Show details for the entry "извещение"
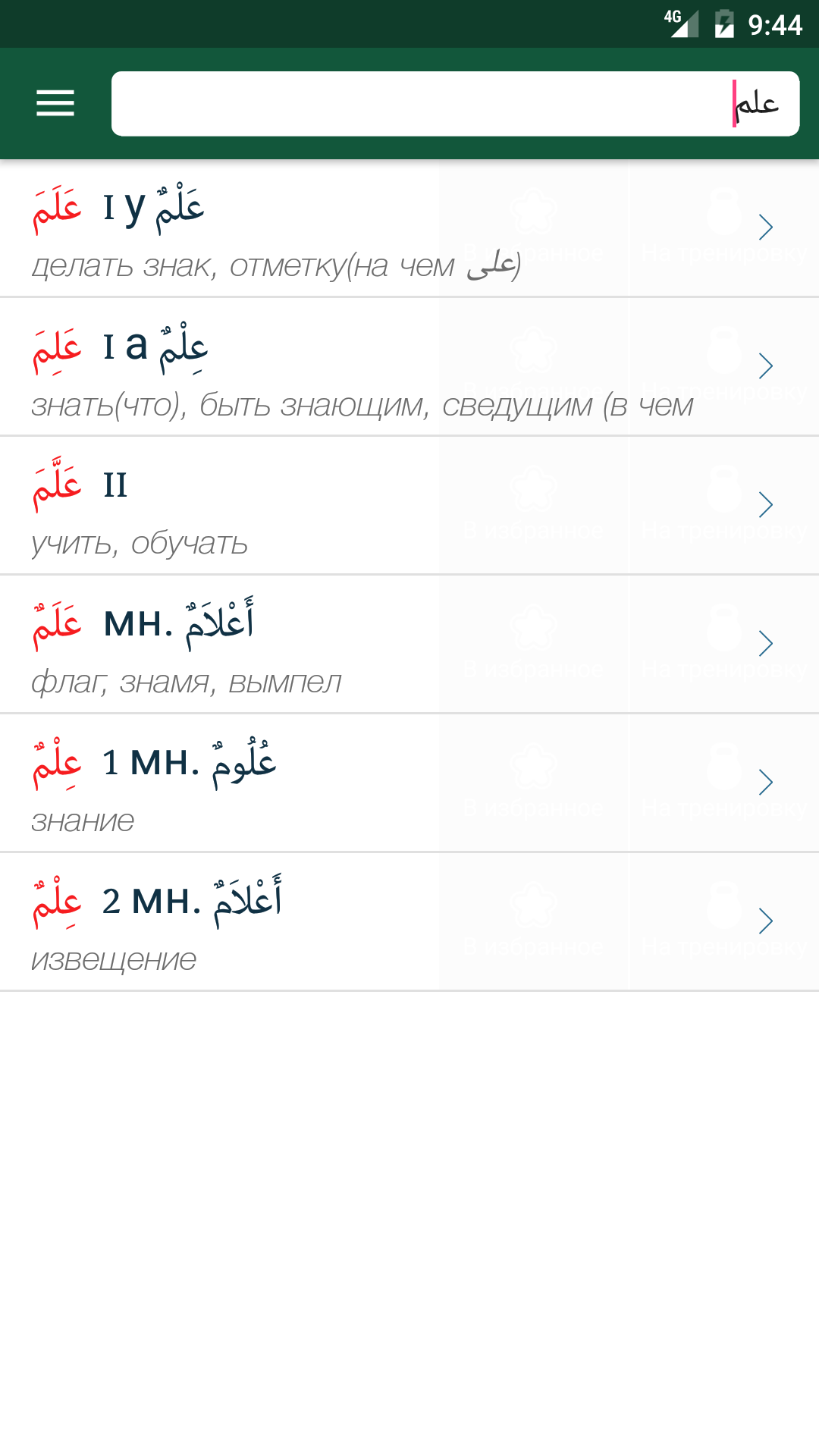 coord(227,922)
